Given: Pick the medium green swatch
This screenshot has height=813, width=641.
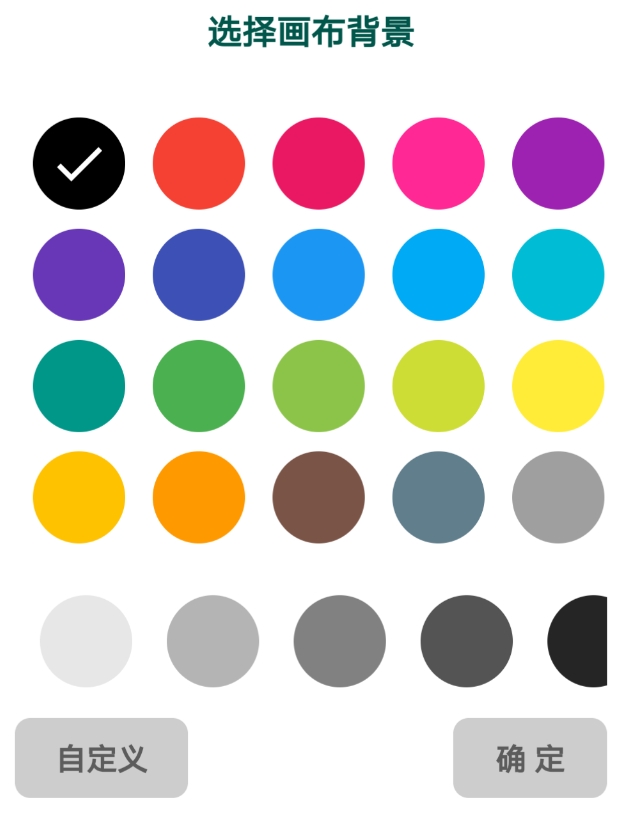Looking at the screenshot, I should point(199,386).
